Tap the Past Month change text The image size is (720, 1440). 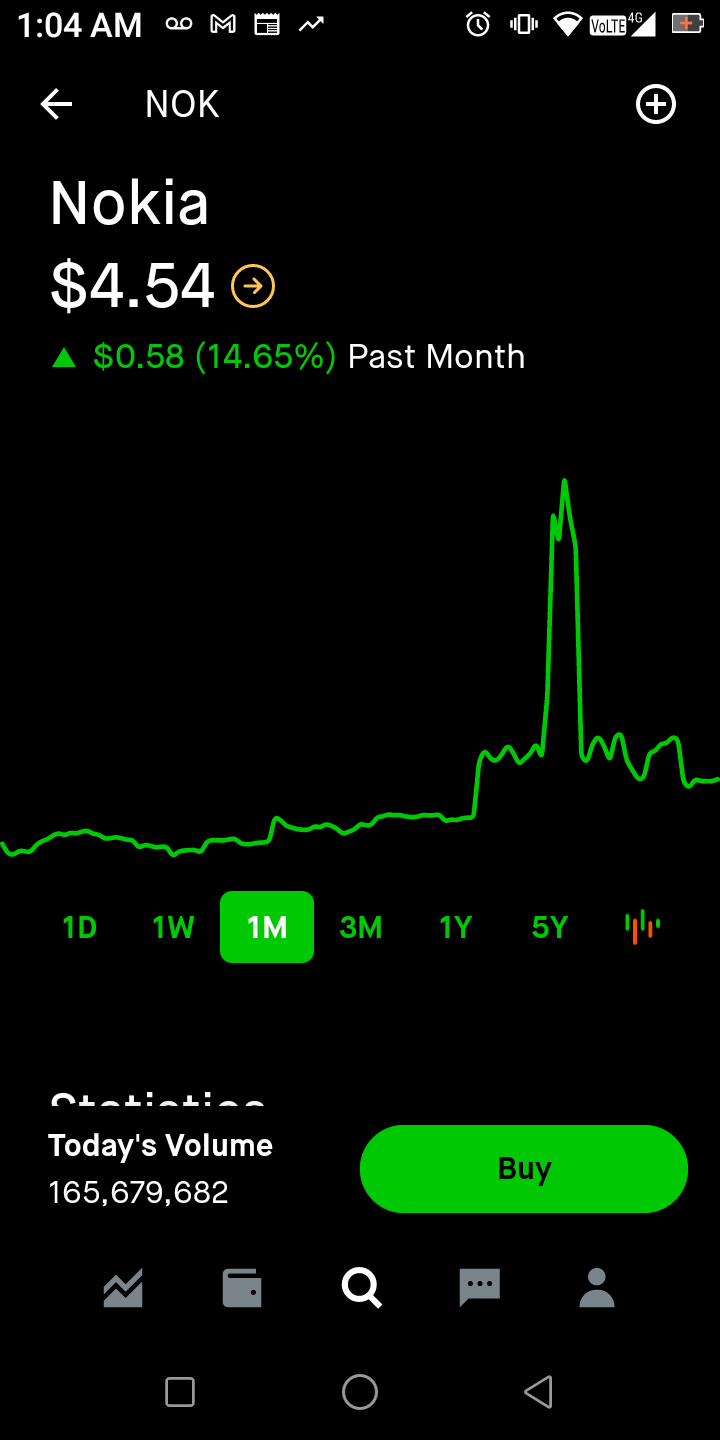pos(434,356)
